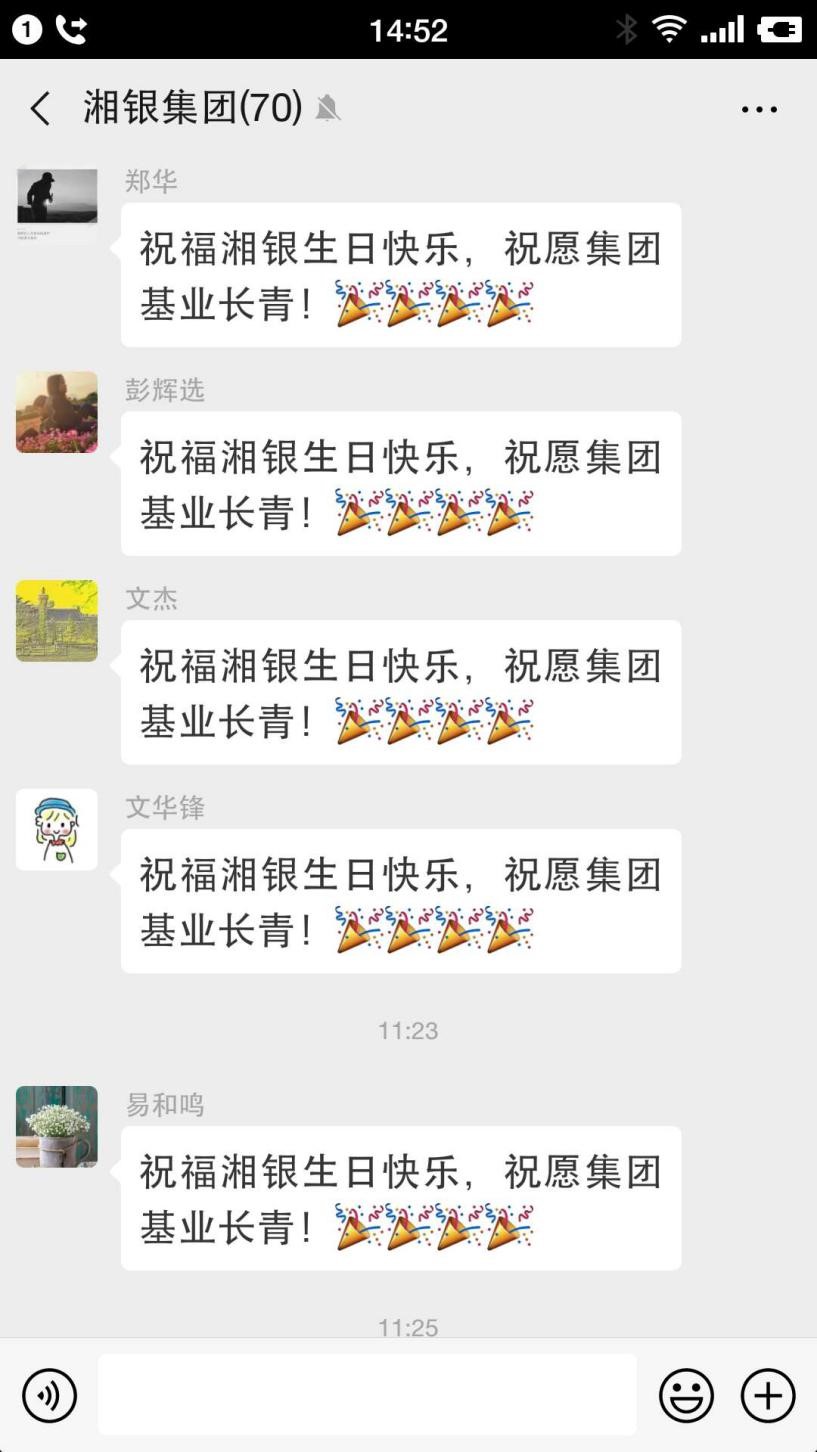817x1452 pixels.
Task: Open 彭辉选's profile avatar
Action: [56, 412]
